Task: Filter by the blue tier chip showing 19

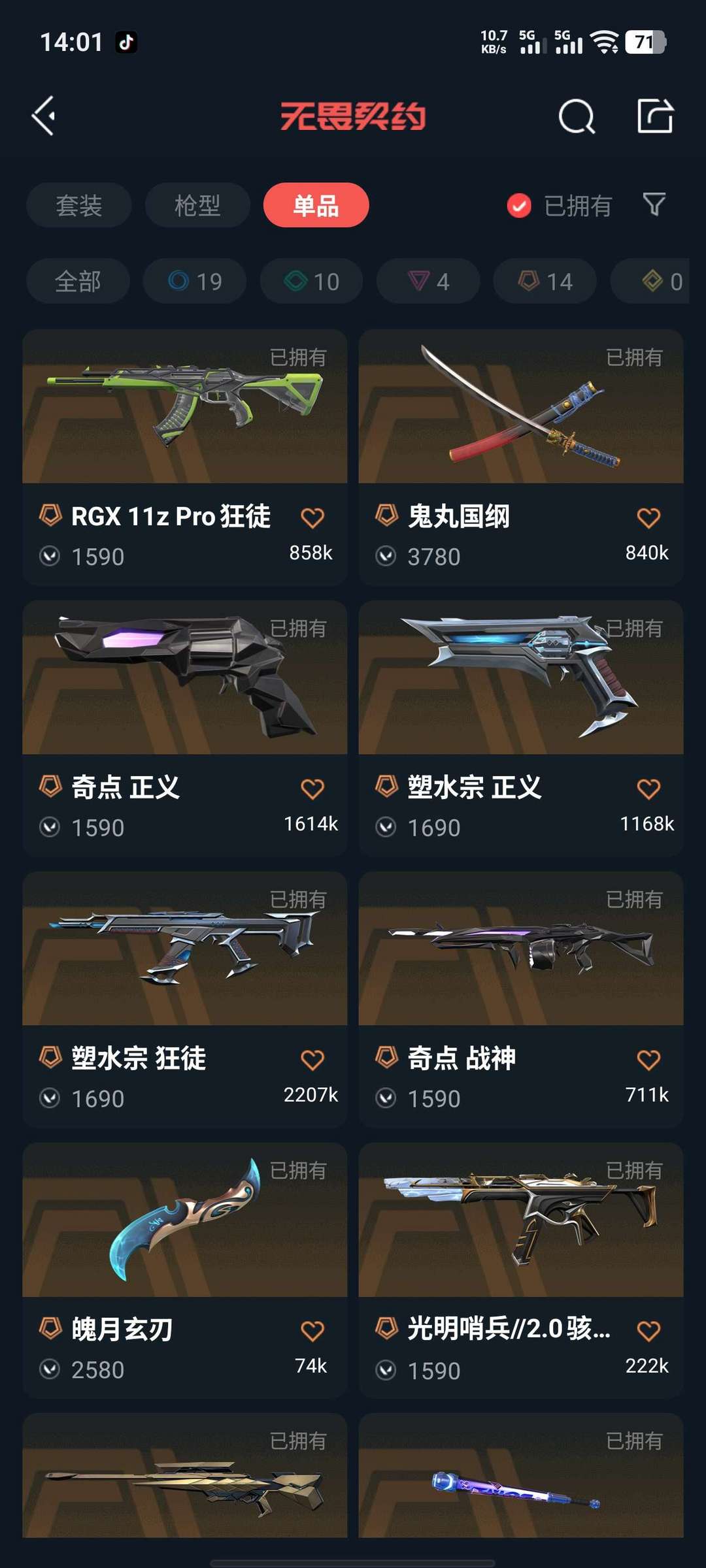Action: coord(195,281)
